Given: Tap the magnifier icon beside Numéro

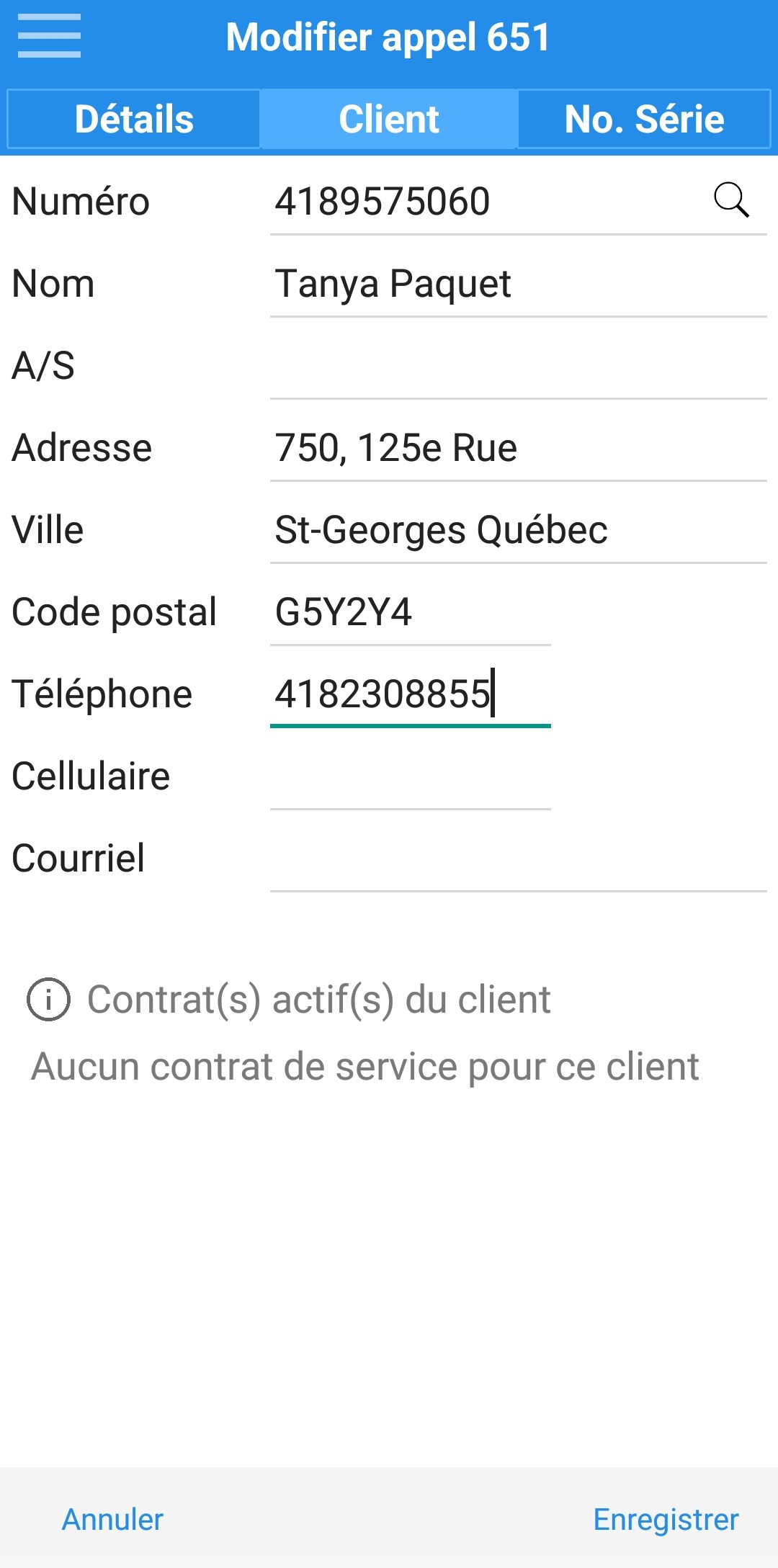Looking at the screenshot, I should (731, 200).
